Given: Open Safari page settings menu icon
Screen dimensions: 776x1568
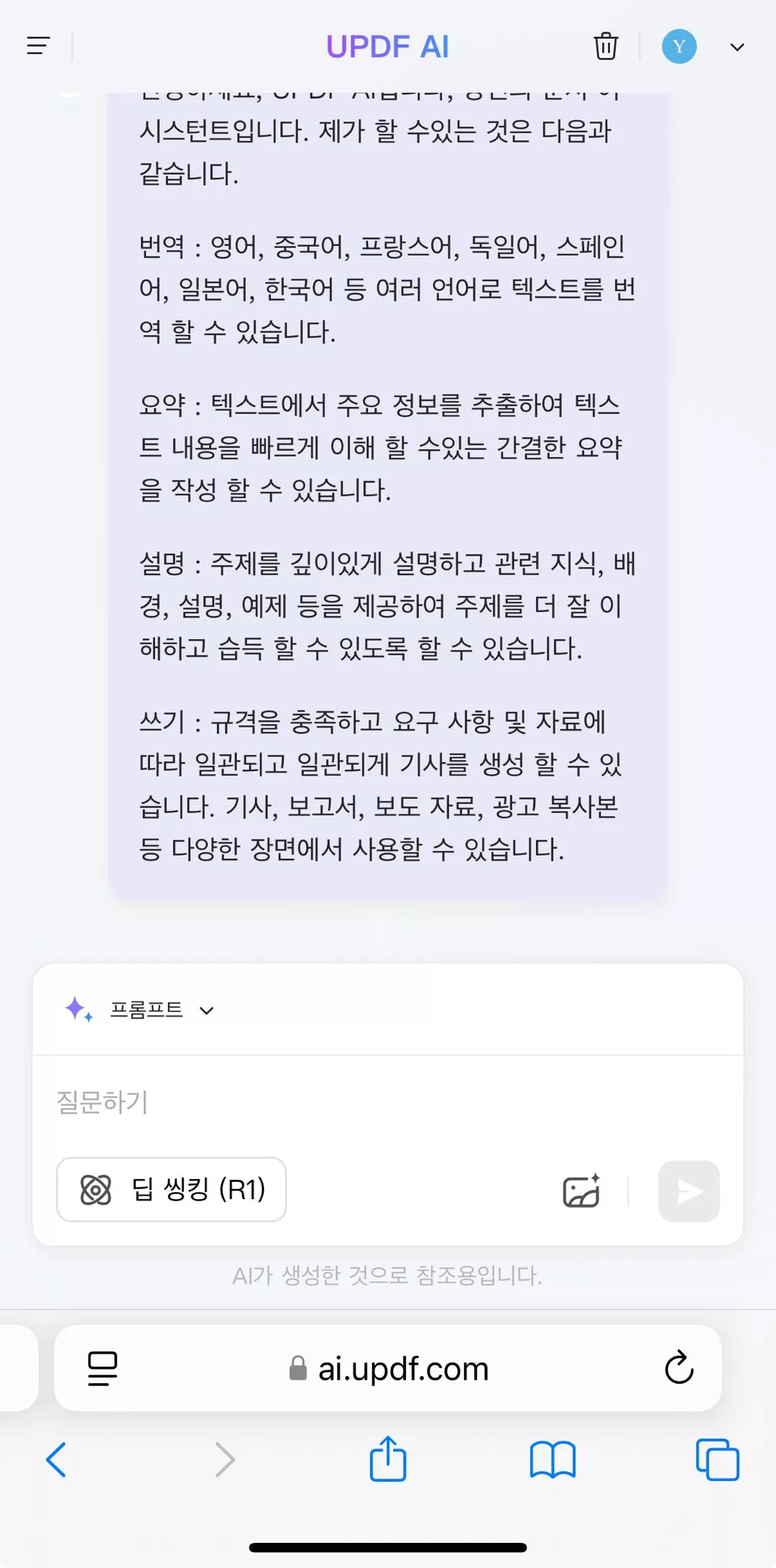Looking at the screenshot, I should 103,1368.
